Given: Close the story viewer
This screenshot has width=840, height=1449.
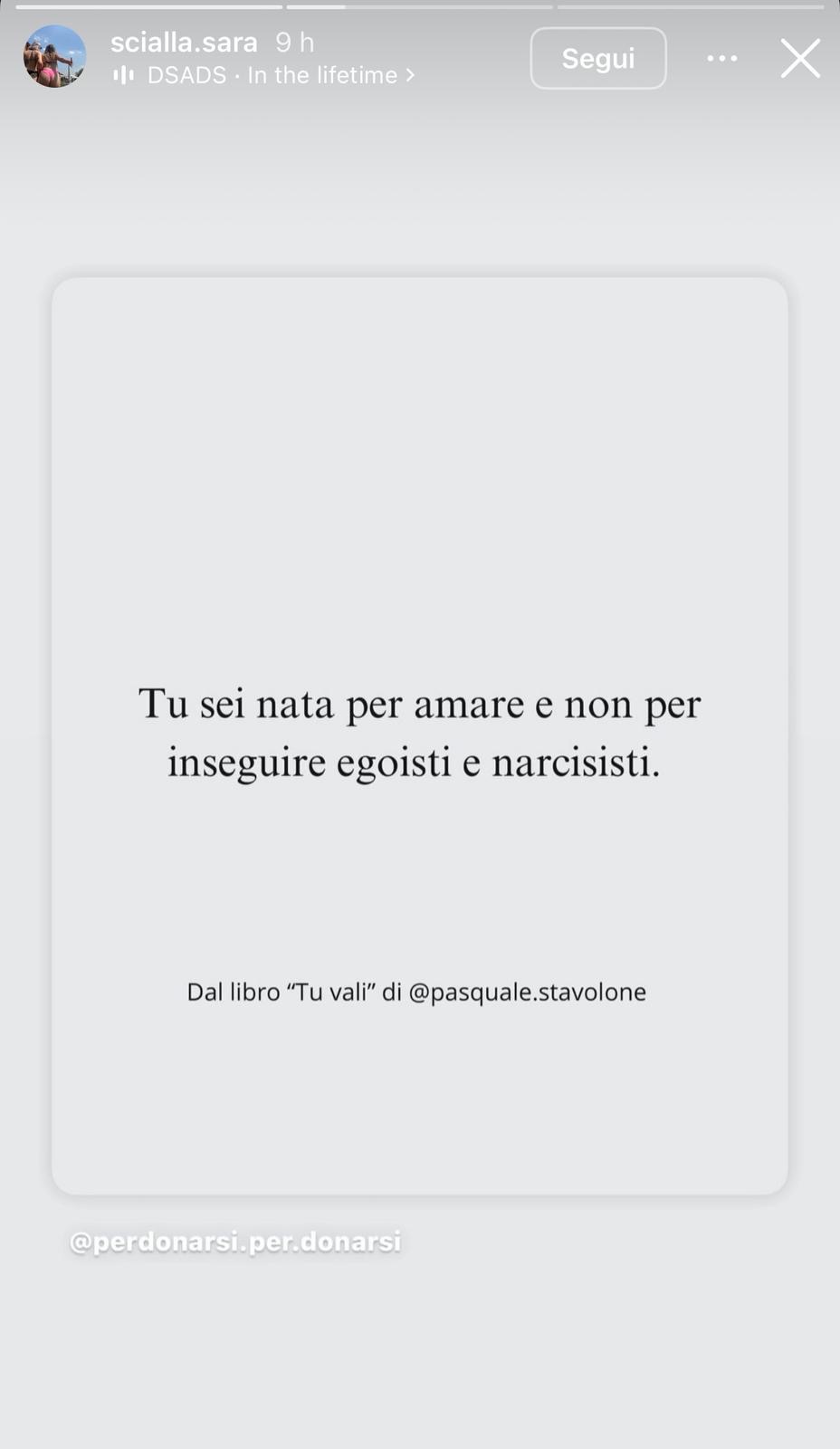Looking at the screenshot, I should (800, 59).
